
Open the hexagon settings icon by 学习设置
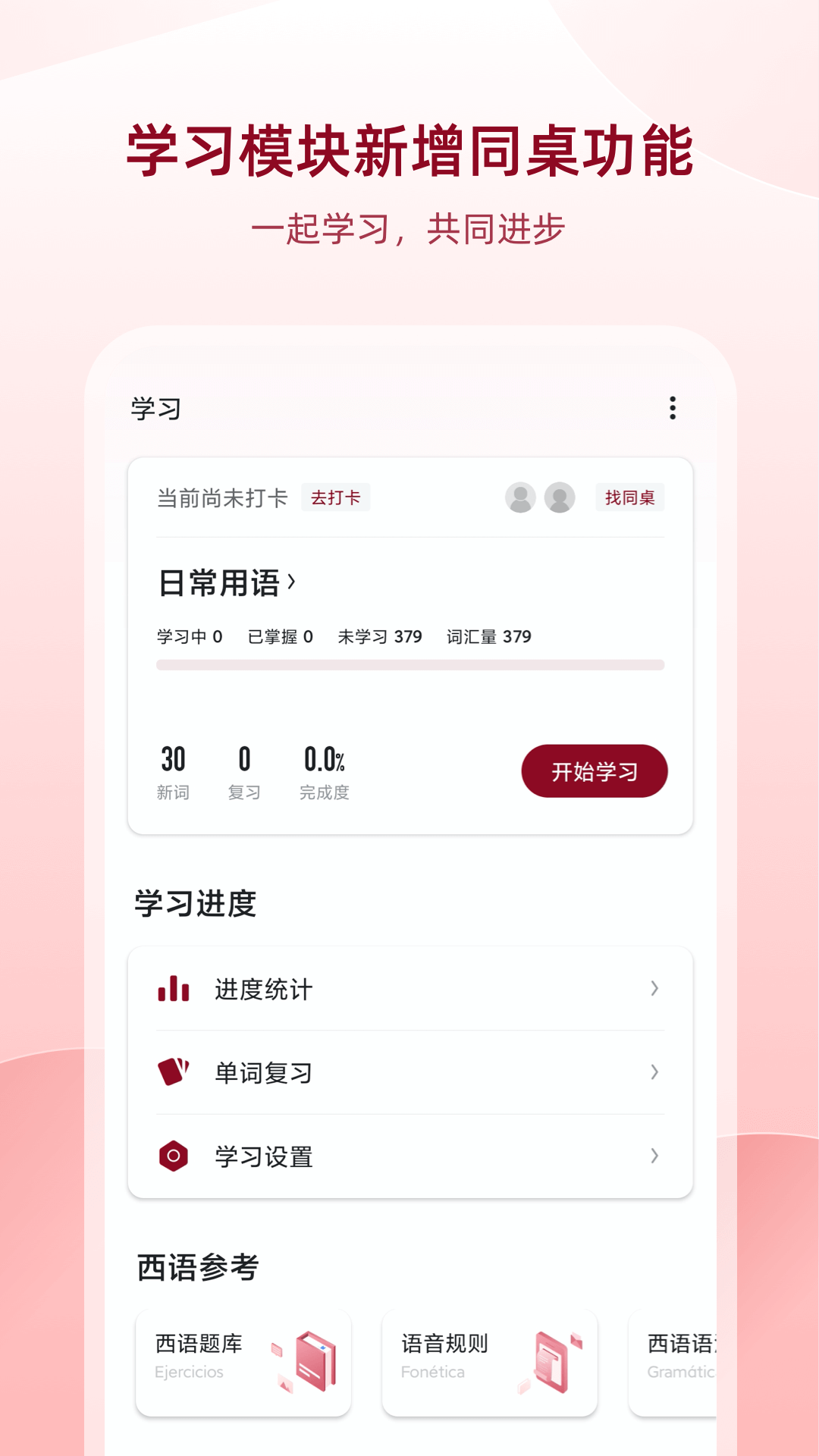pos(174,1156)
